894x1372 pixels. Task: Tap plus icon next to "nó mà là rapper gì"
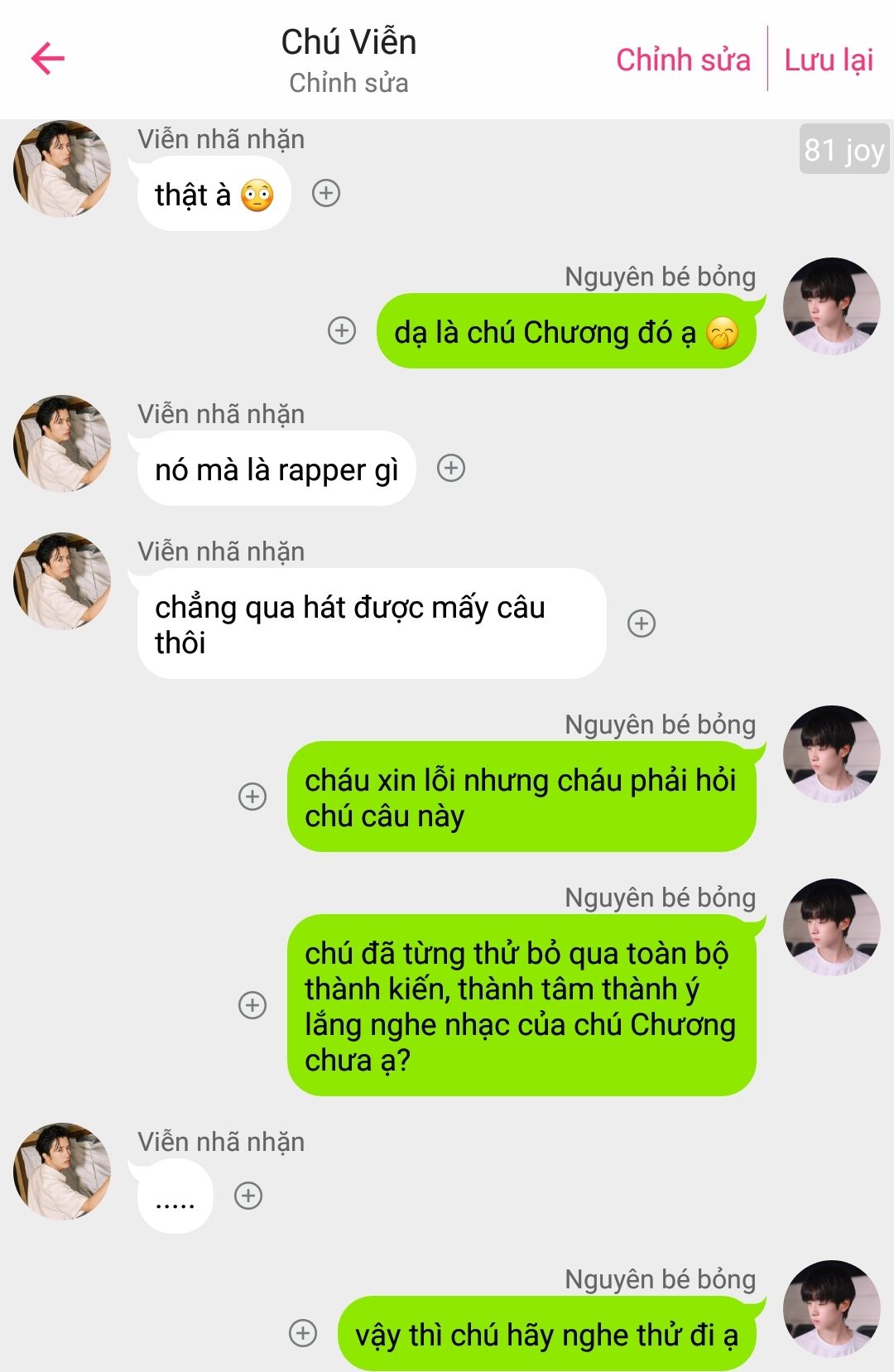451,468
